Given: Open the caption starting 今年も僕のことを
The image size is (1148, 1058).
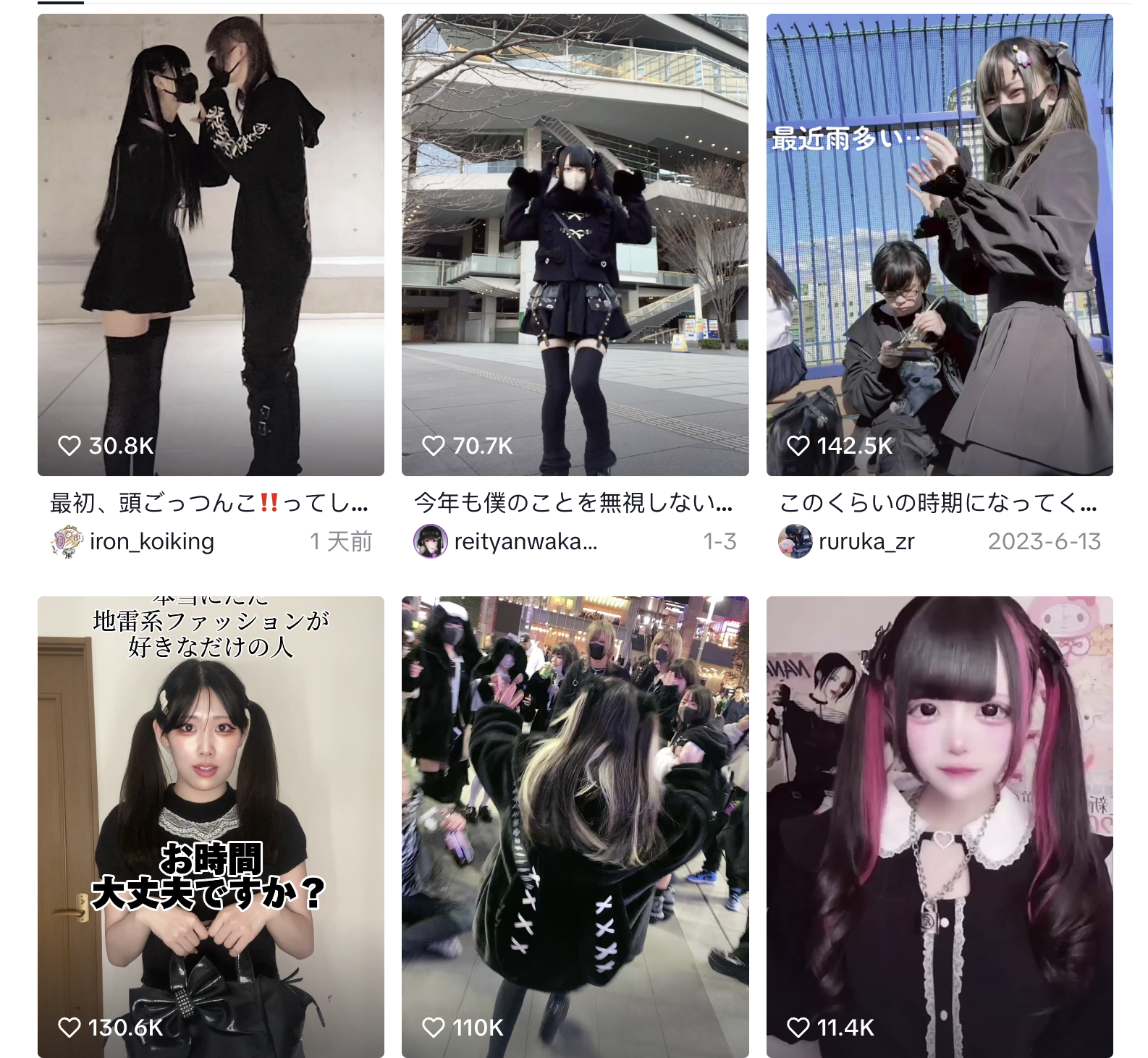Looking at the screenshot, I should click(573, 502).
